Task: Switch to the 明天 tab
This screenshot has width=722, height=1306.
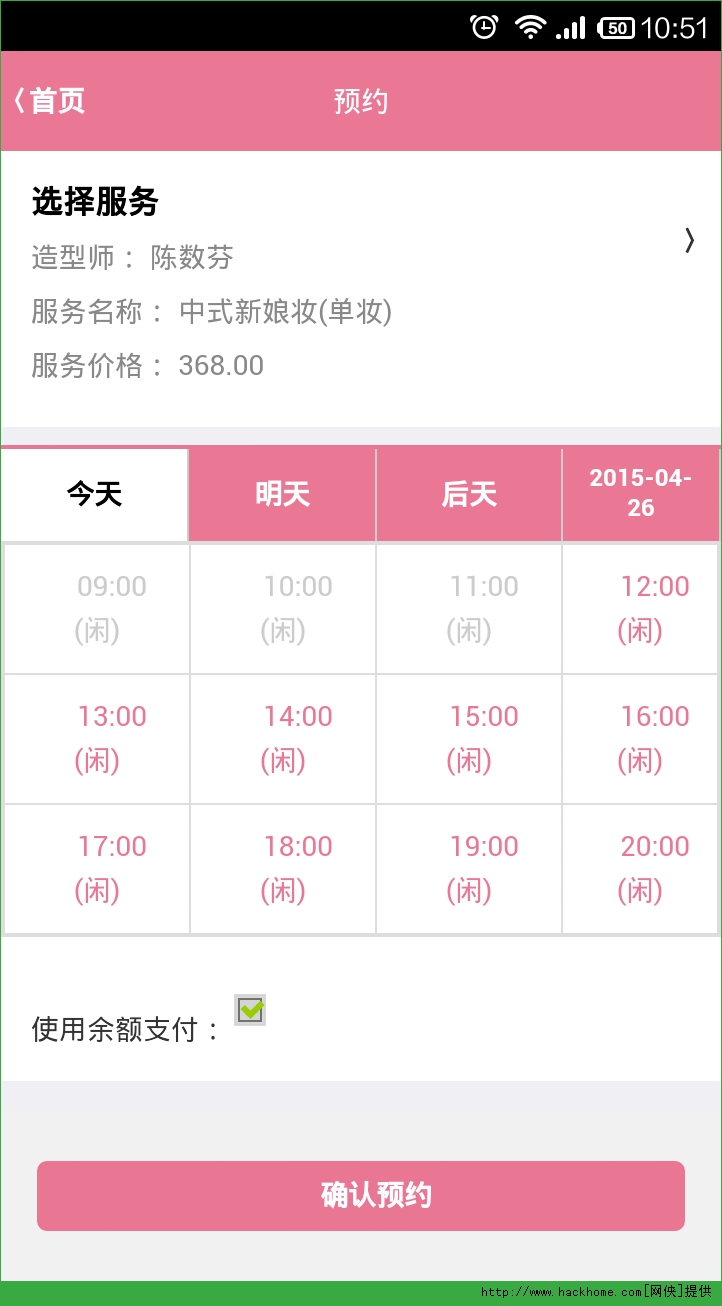Action: [283, 494]
